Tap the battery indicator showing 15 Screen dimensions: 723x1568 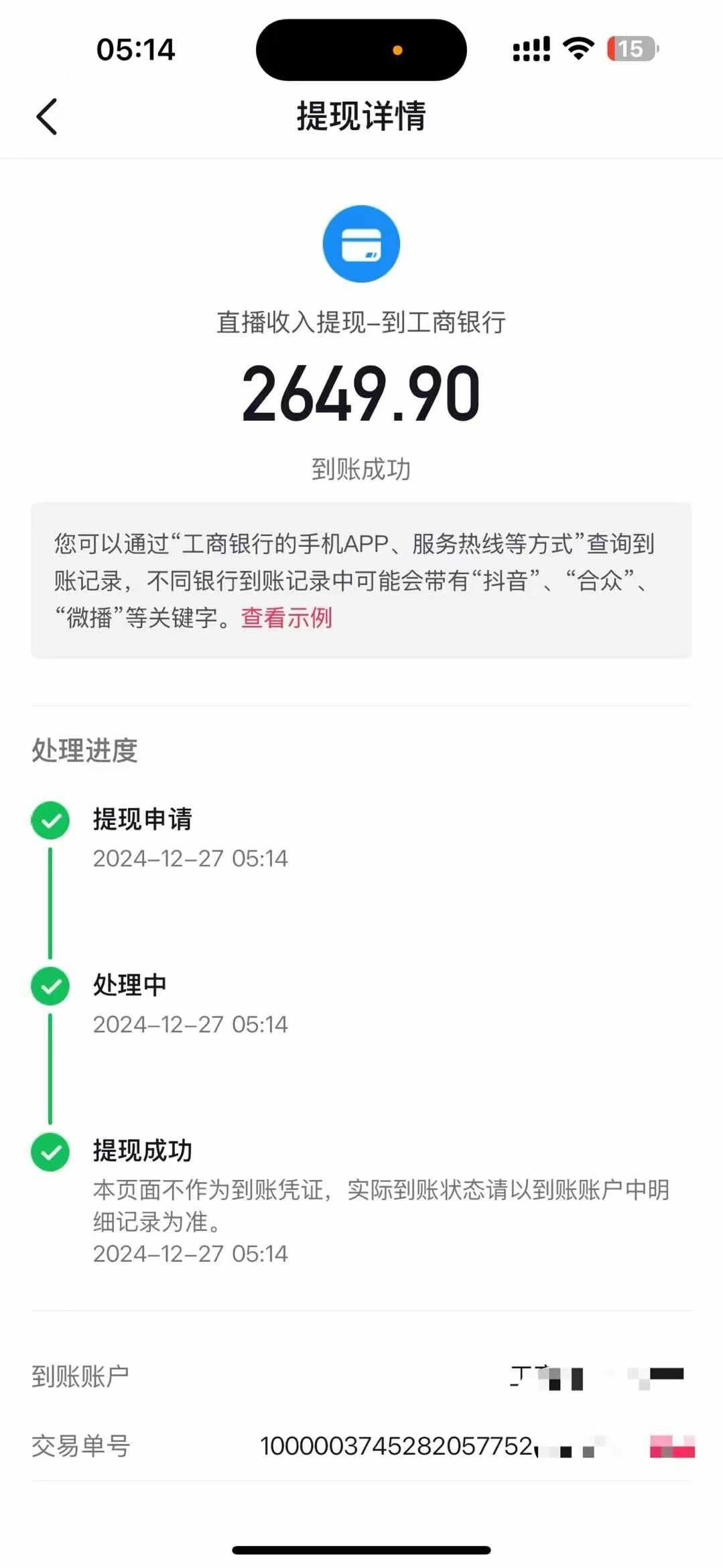[x=631, y=48]
